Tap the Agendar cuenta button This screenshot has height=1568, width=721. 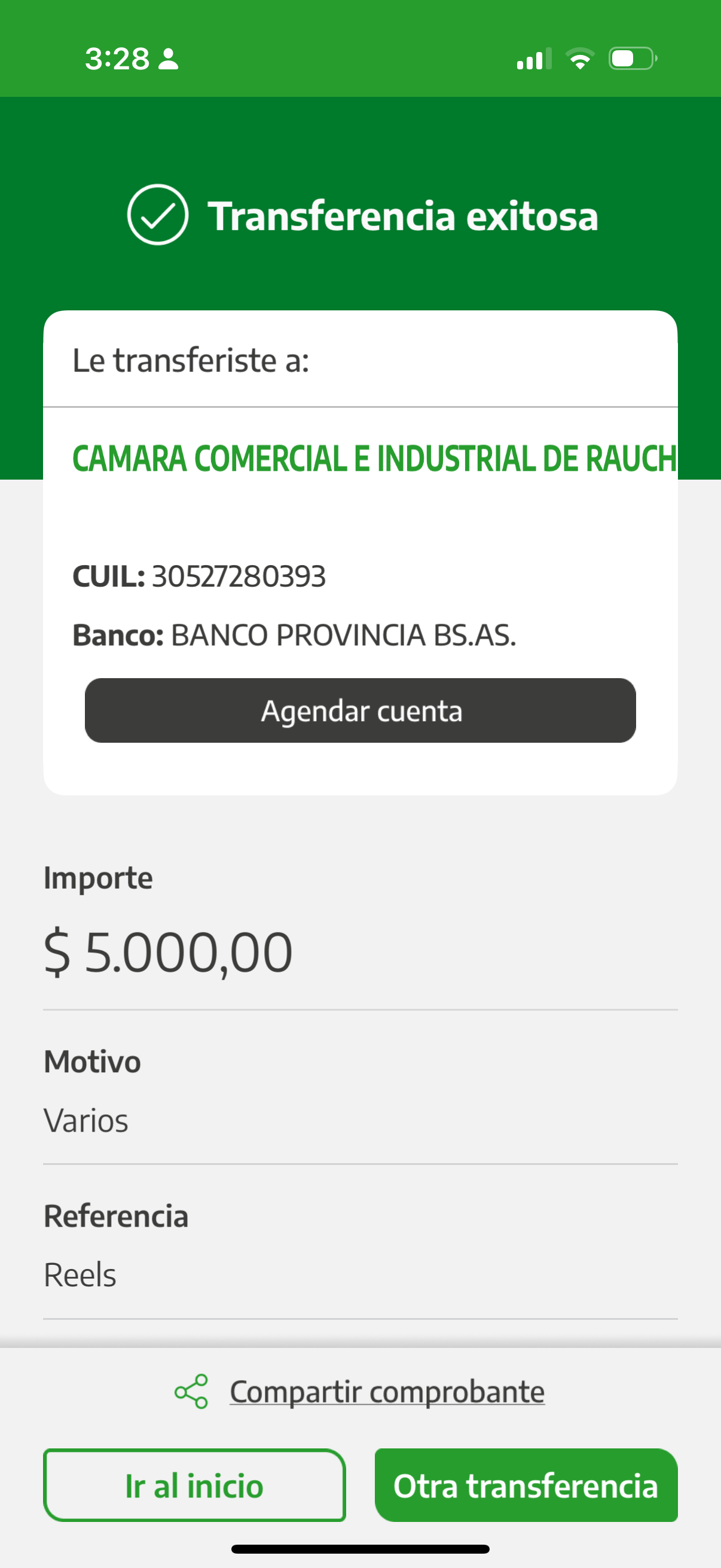(360, 710)
